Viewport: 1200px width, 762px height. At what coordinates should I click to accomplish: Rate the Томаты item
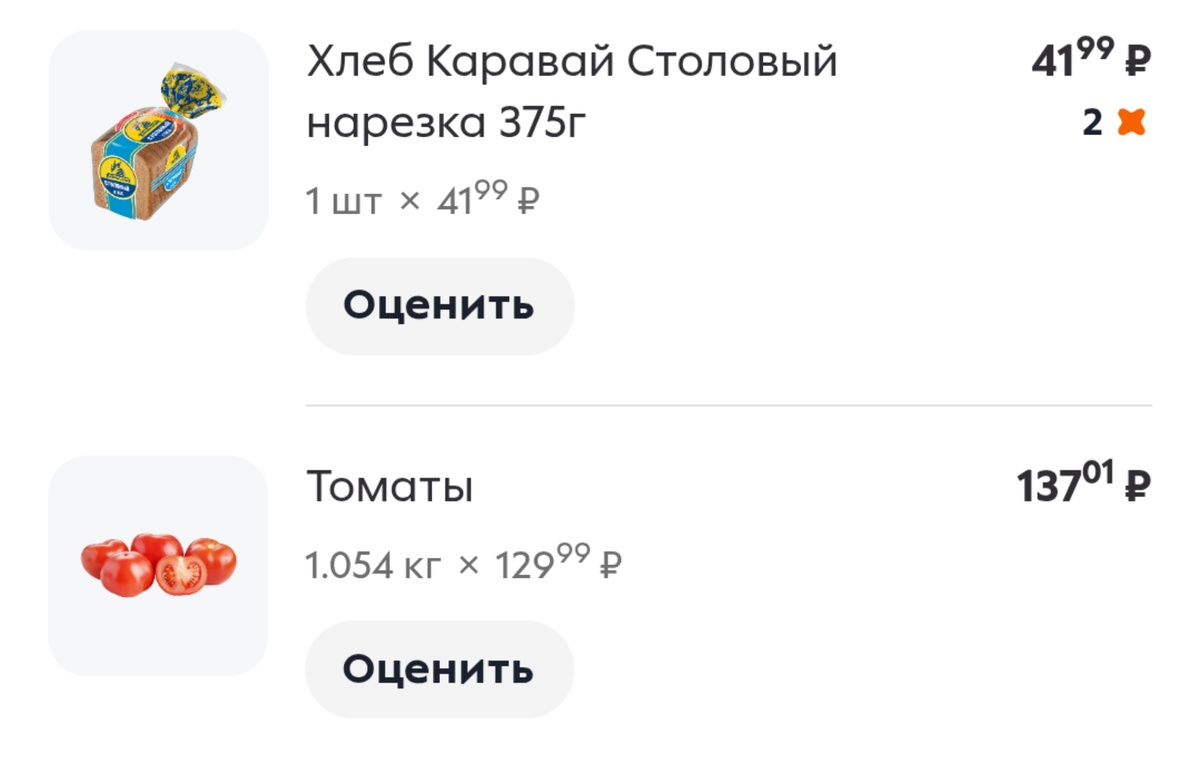[439, 669]
